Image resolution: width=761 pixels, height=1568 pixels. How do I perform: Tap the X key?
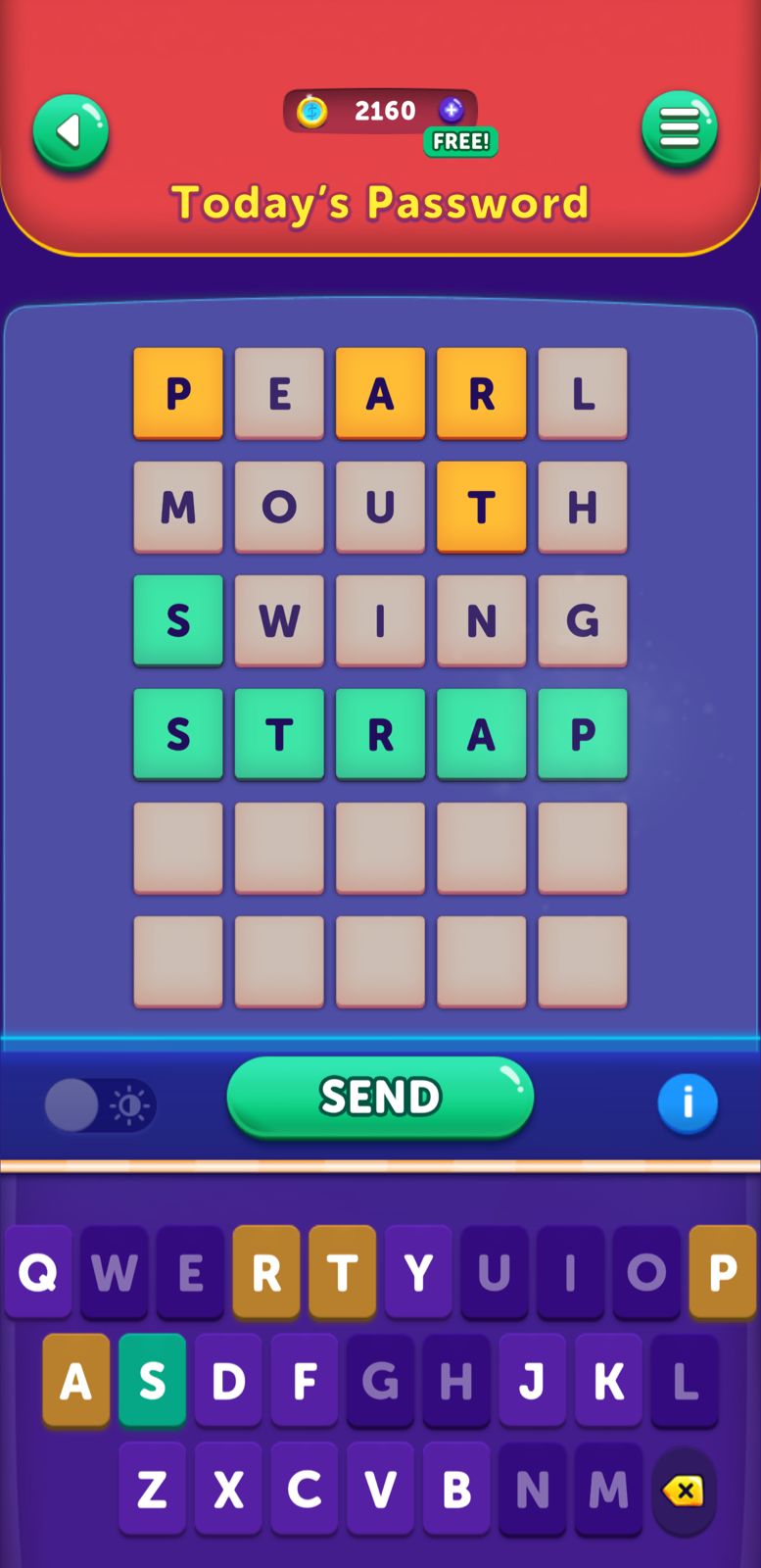click(228, 1490)
